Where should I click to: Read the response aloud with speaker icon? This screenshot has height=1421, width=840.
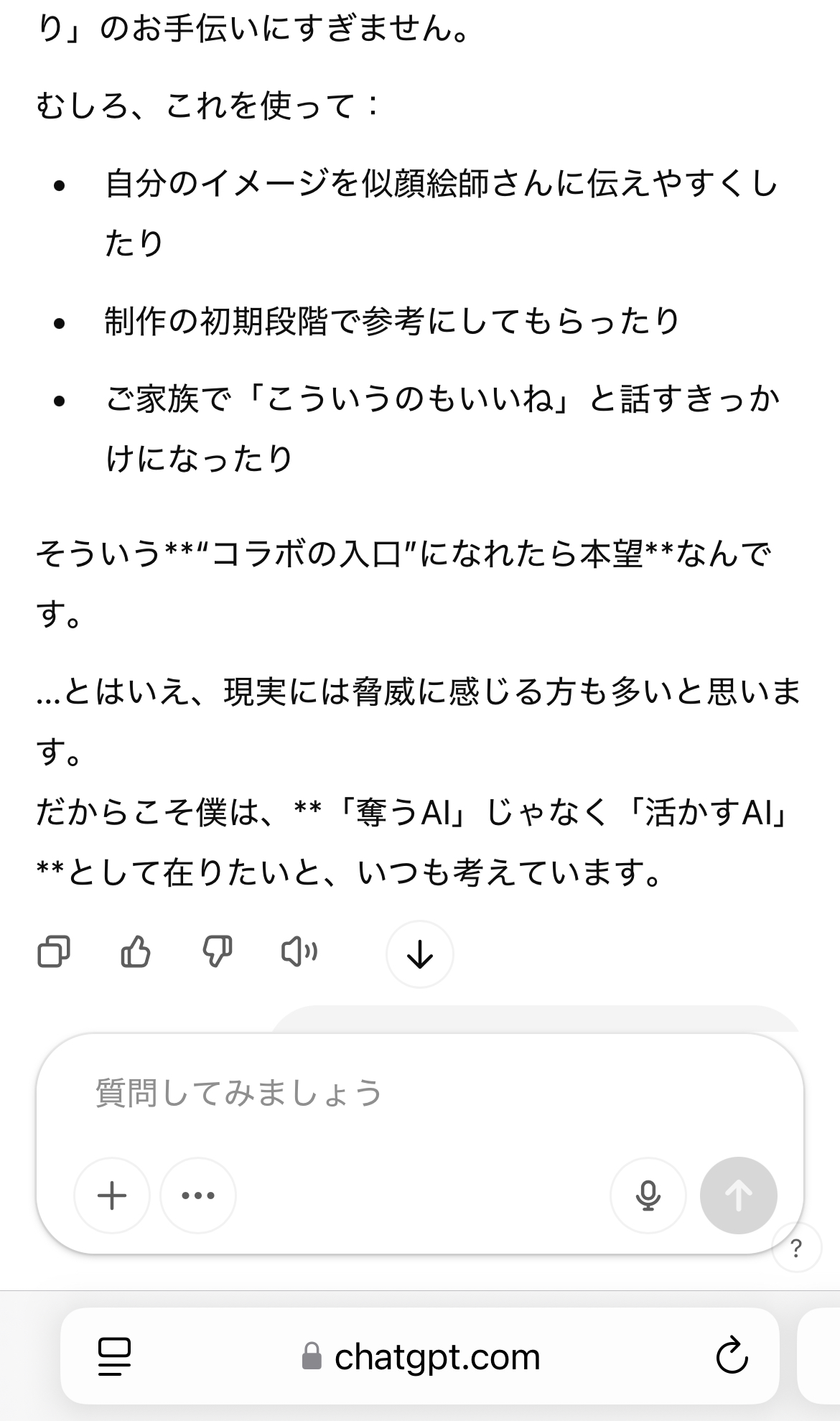[299, 952]
